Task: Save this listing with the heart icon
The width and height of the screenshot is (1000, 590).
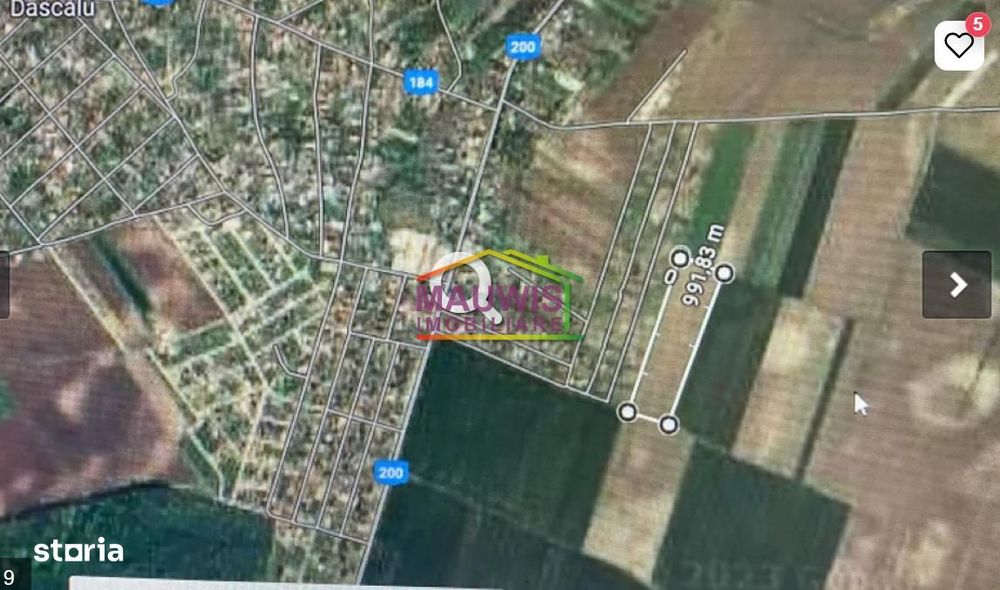Action: pos(958,45)
